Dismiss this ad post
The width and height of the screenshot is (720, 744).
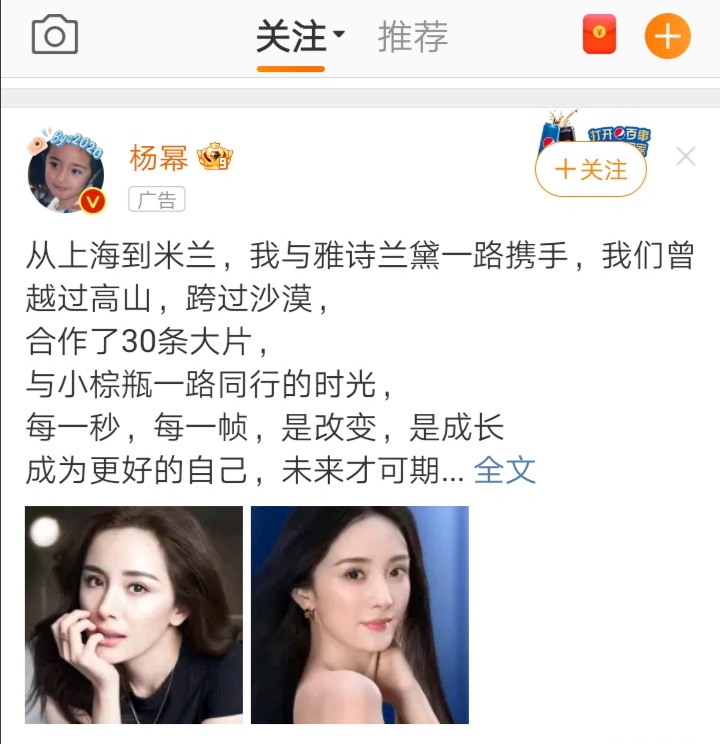[685, 156]
